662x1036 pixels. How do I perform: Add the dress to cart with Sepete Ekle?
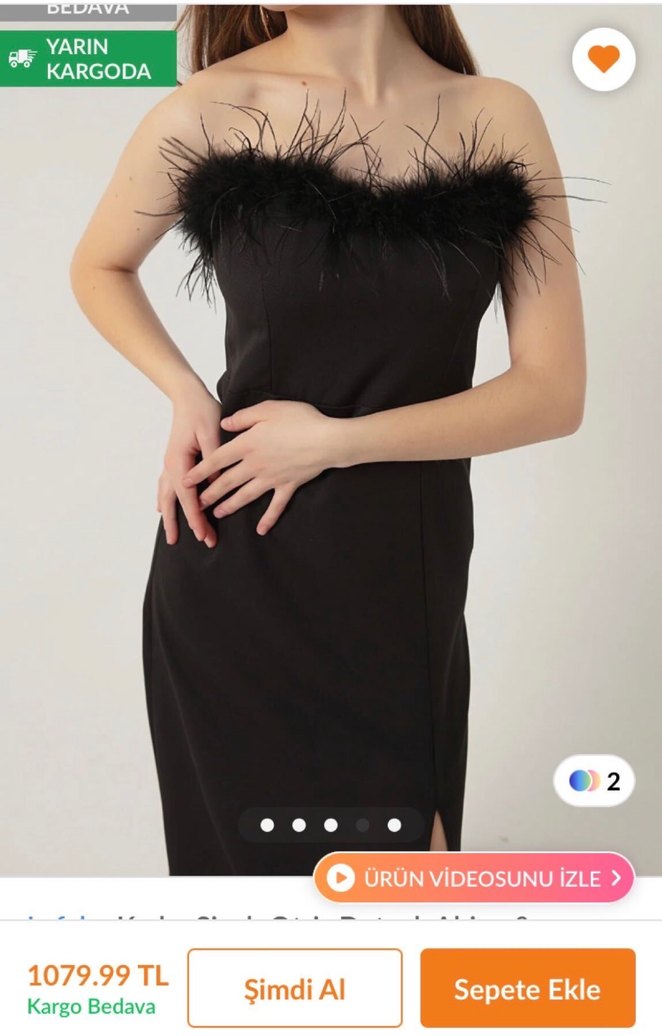[527, 989]
